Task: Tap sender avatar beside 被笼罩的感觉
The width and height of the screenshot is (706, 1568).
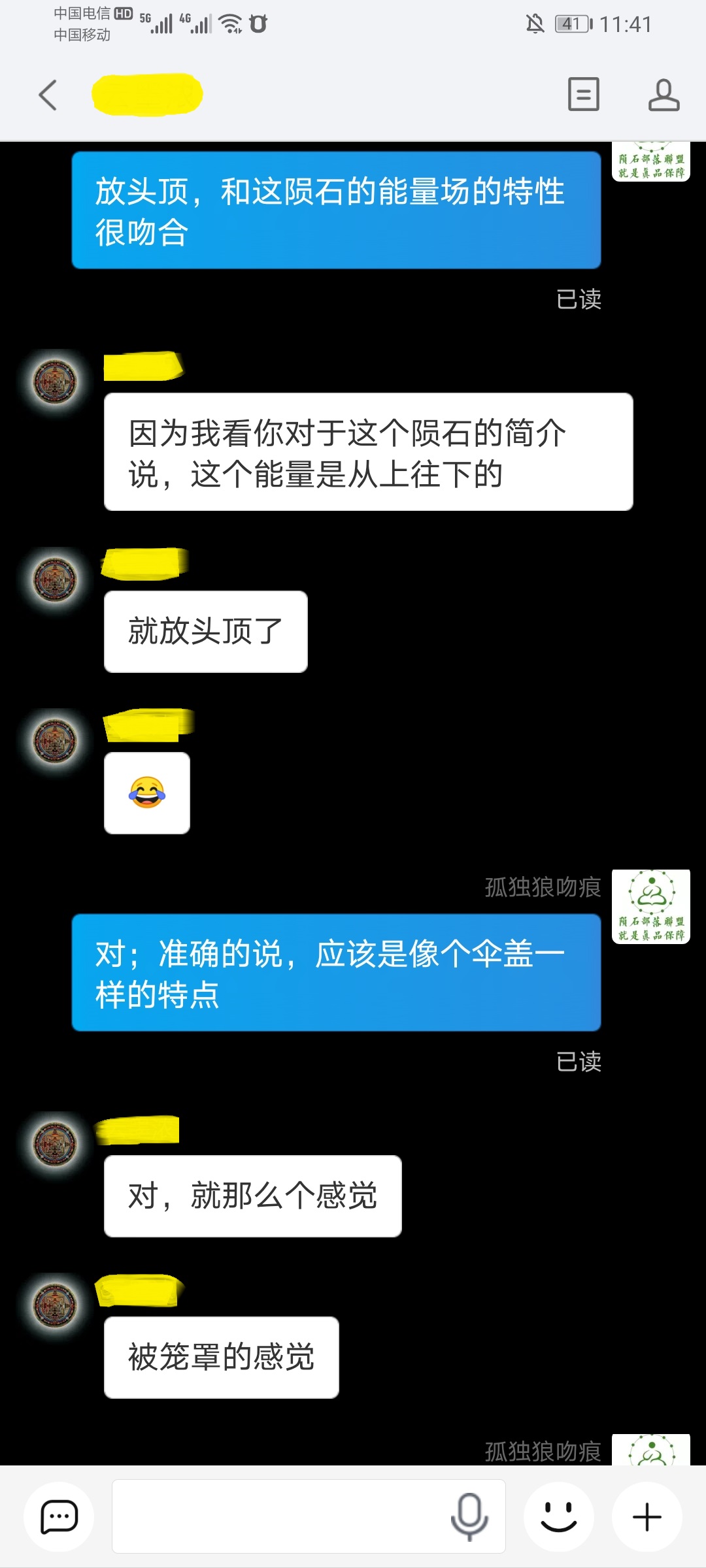Action: (x=56, y=1305)
